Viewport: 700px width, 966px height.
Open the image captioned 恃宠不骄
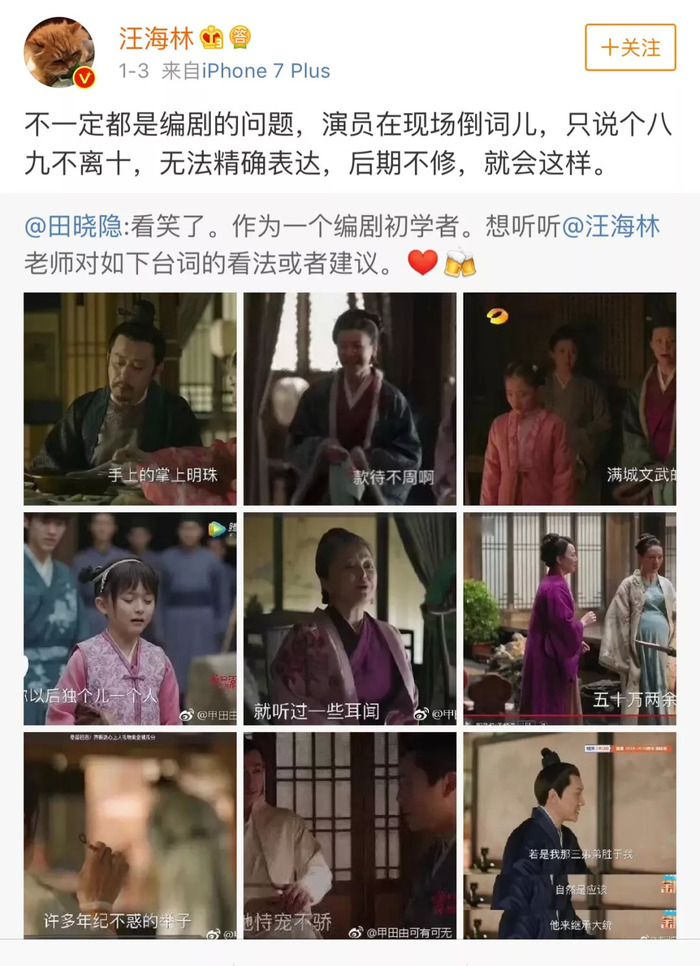click(350, 836)
